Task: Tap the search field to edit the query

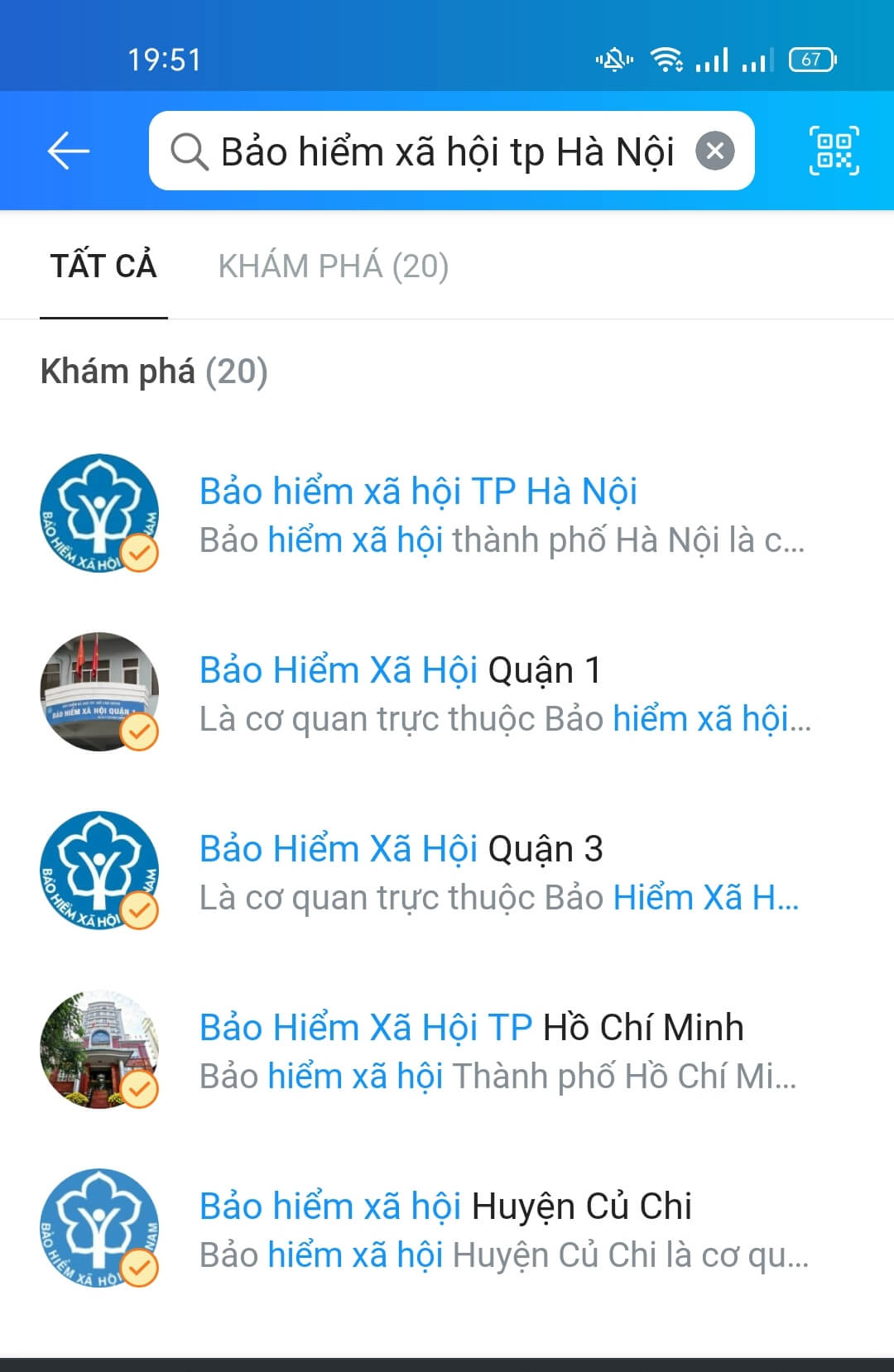Action: (x=447, y=151)
